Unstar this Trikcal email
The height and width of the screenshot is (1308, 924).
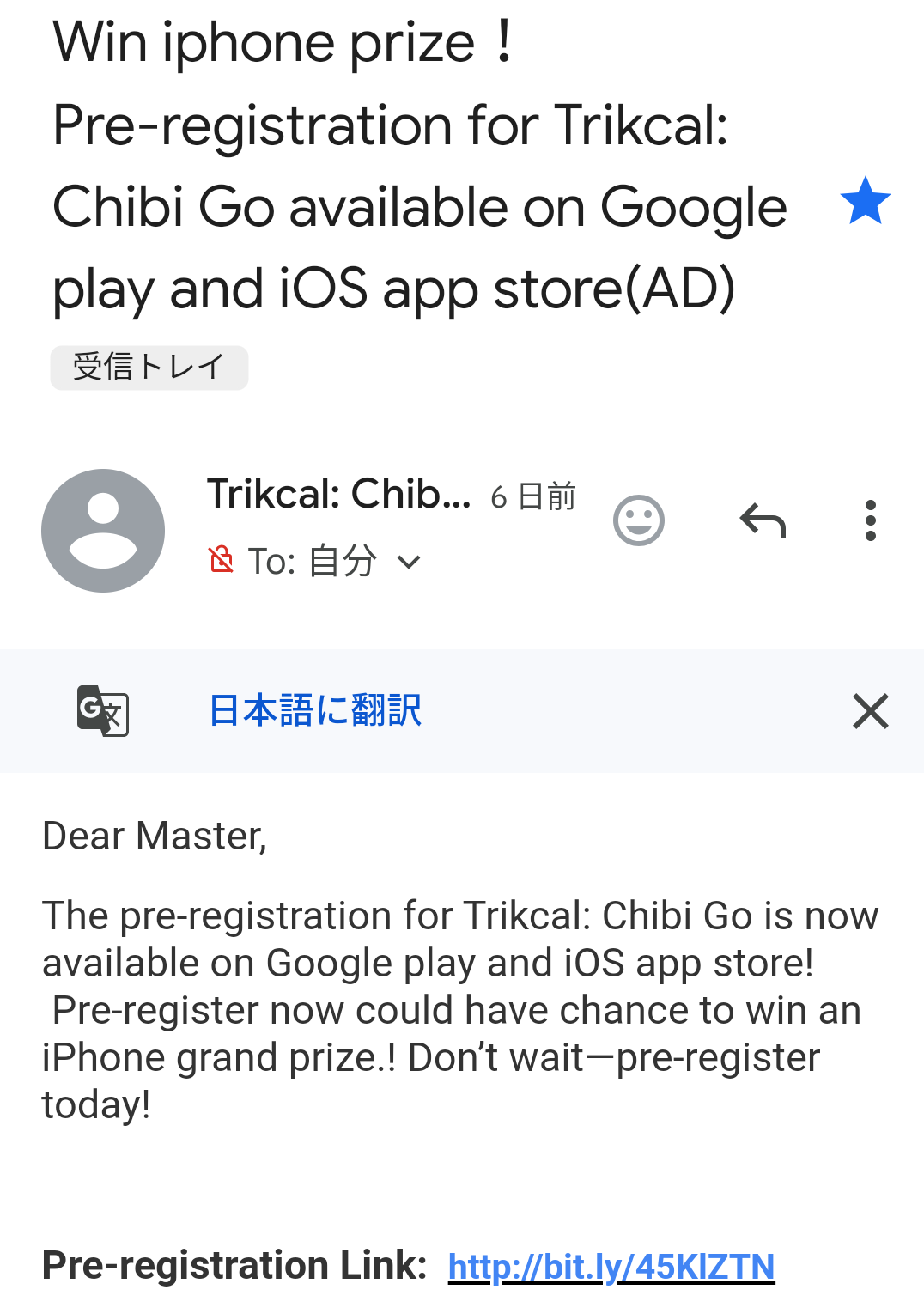[865, 201]
